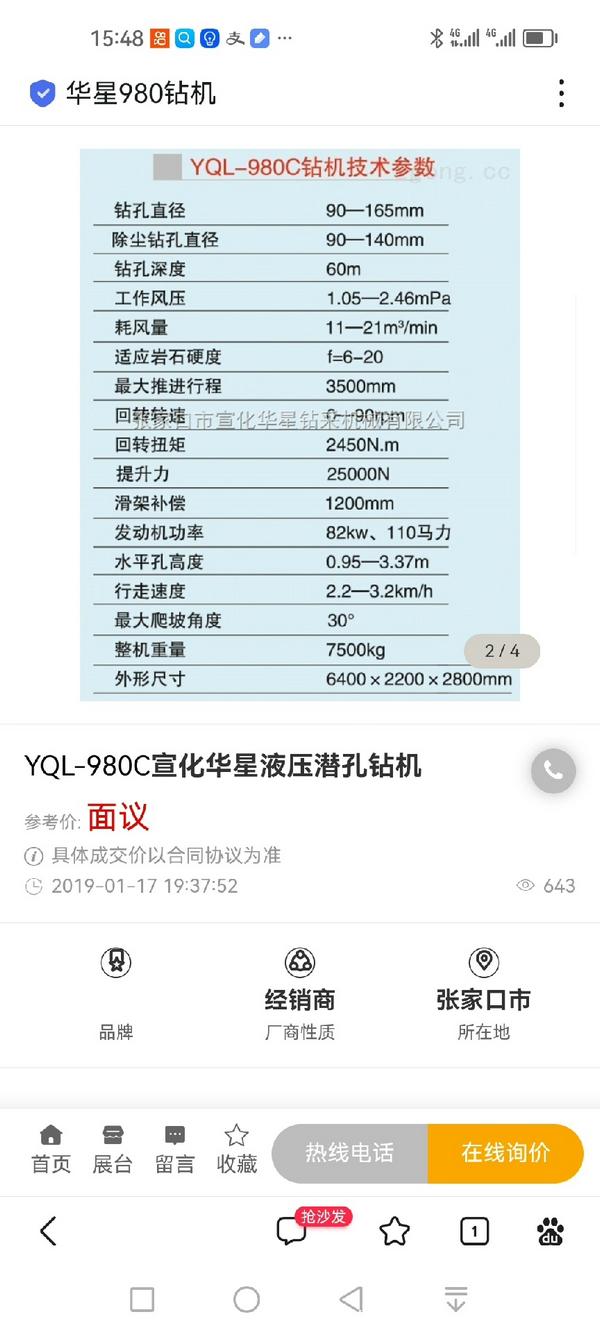Open the three-dot overflow menu

point(561,94)
